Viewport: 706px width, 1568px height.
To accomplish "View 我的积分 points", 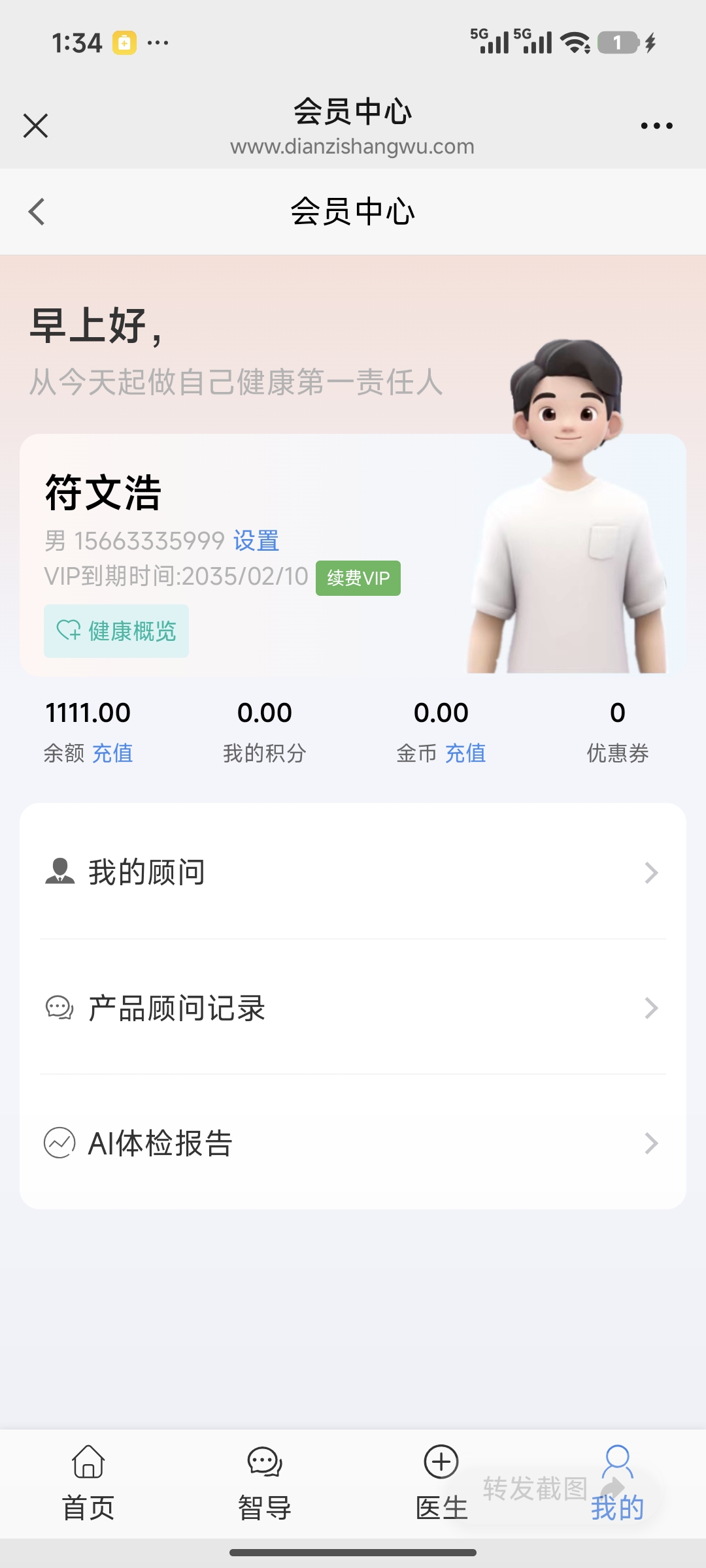I will 264,732.
